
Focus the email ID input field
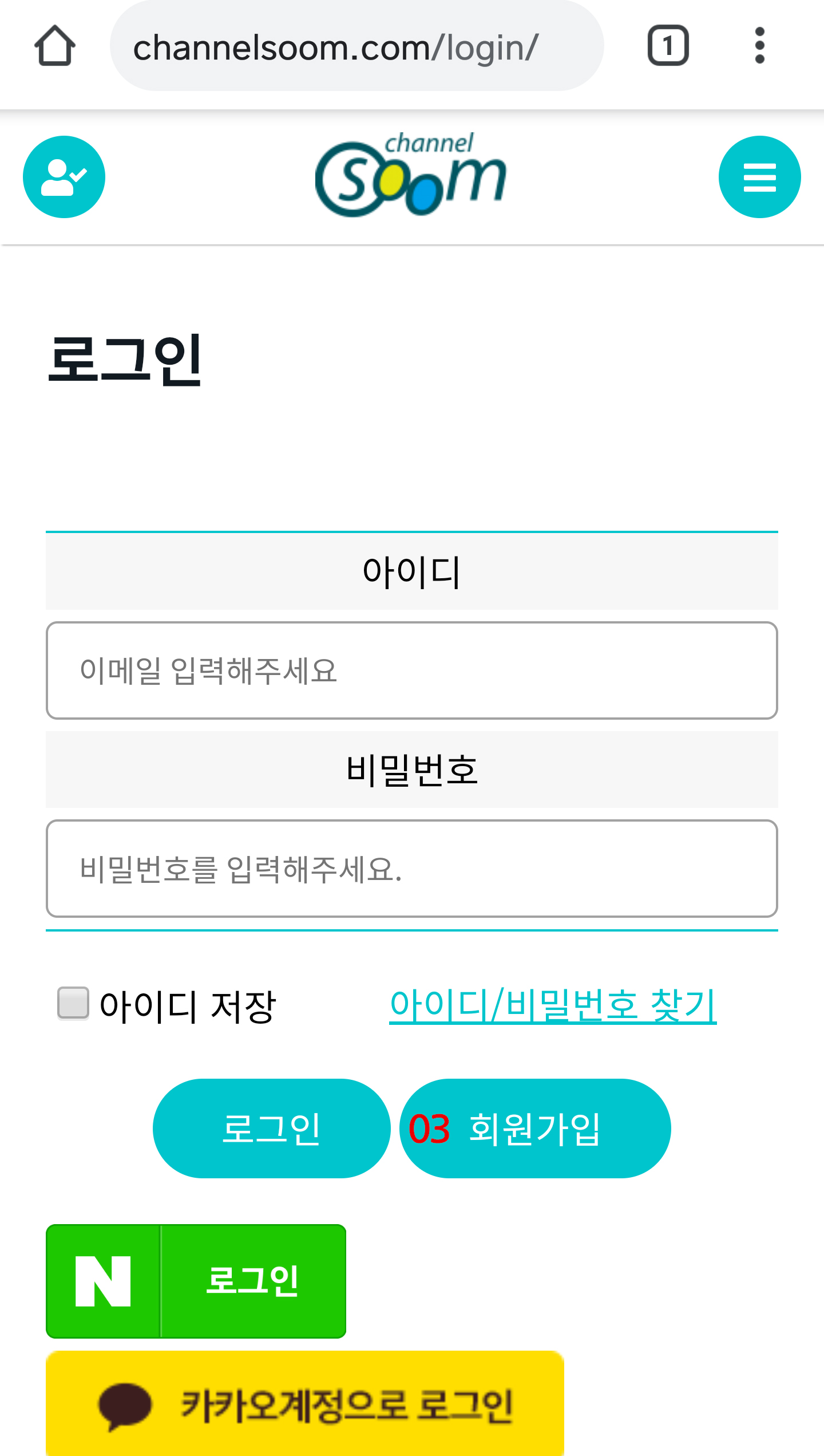click(411, 670)
